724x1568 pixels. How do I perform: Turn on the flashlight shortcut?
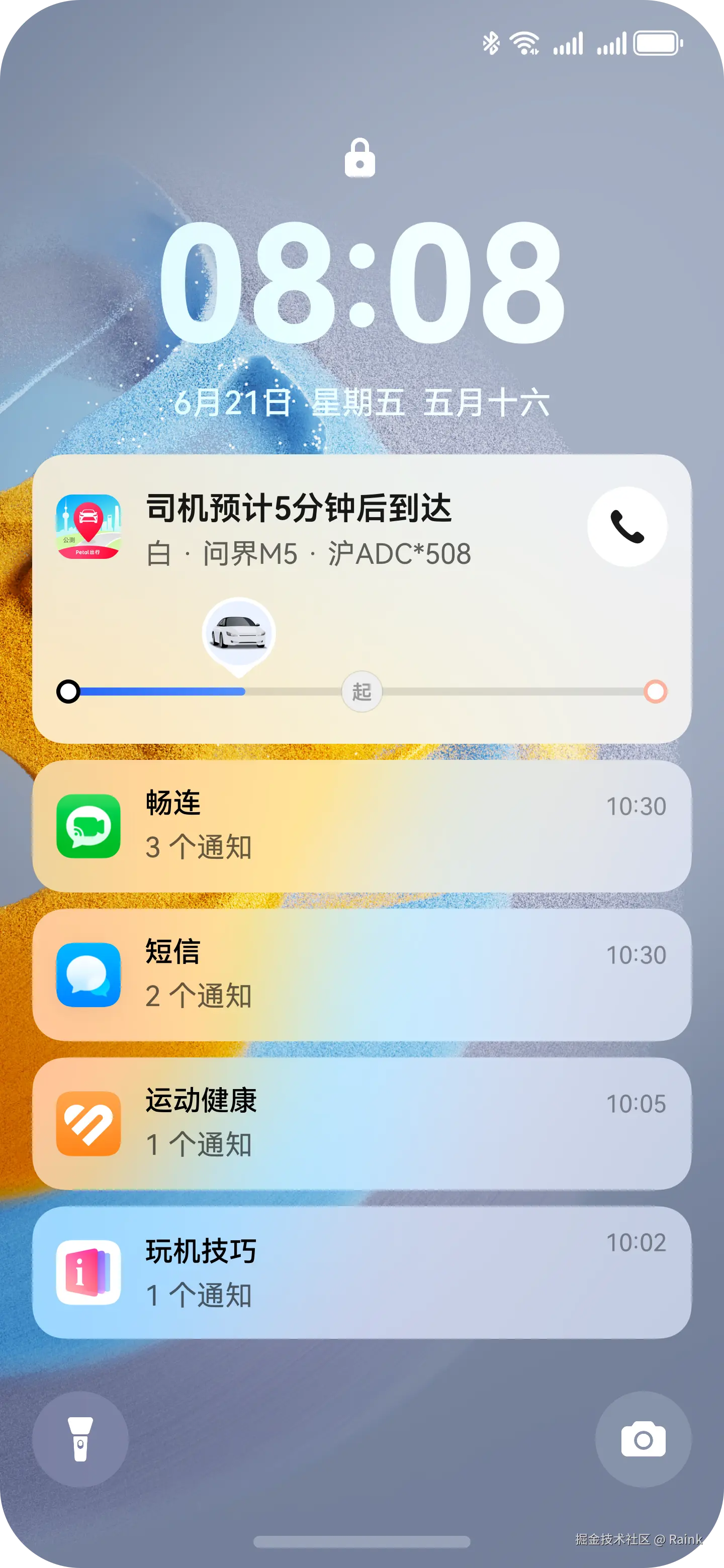coord(80,1439)
